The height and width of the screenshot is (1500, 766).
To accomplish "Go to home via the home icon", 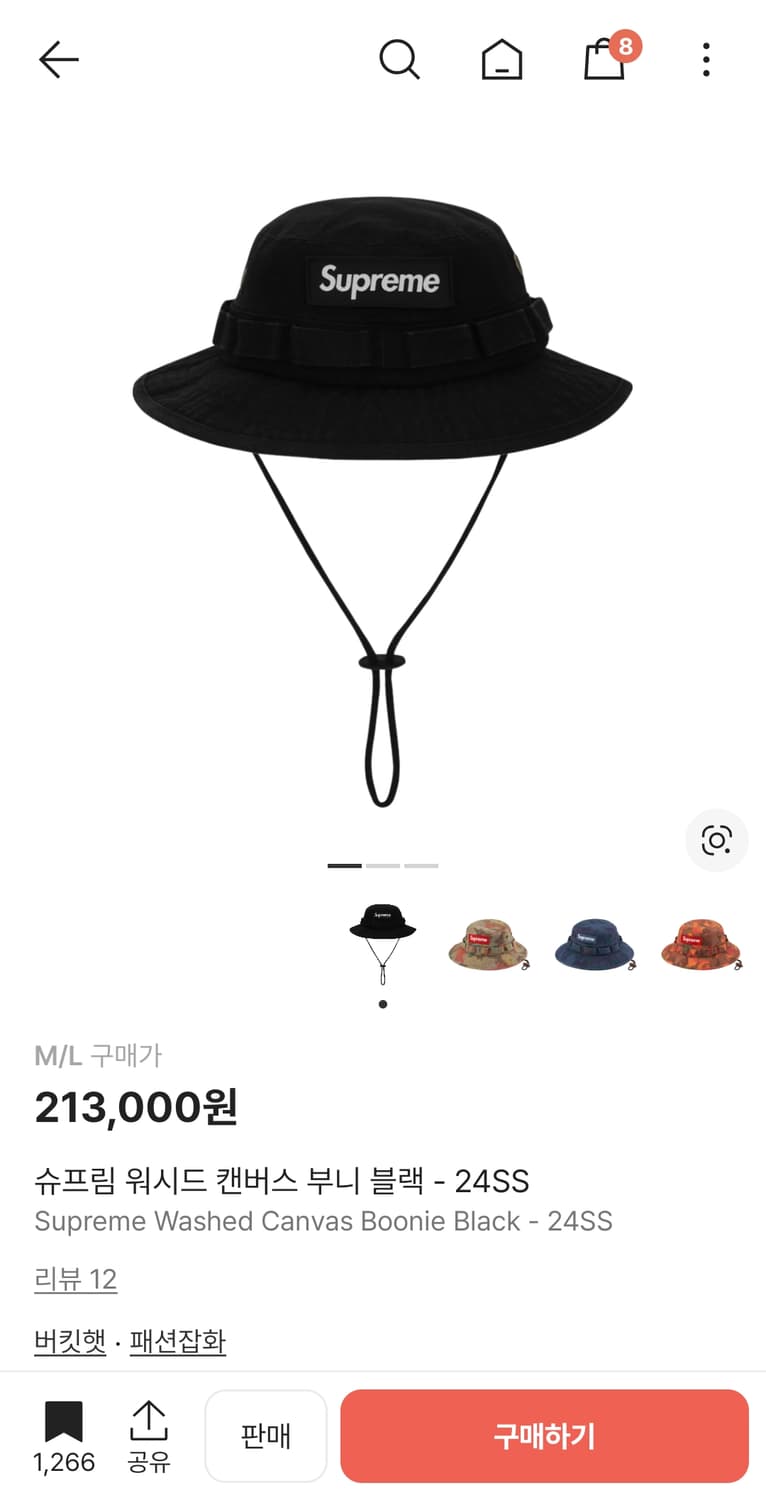I will coord(502,59).
